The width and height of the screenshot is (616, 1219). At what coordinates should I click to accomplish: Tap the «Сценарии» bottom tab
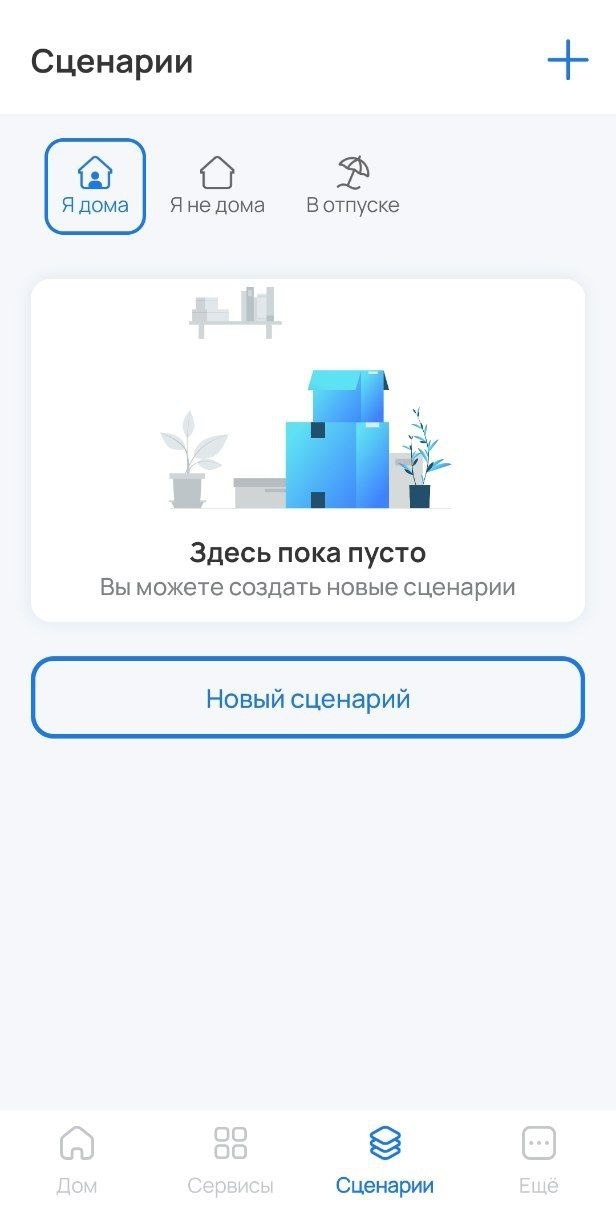(x=385, y=1160)
